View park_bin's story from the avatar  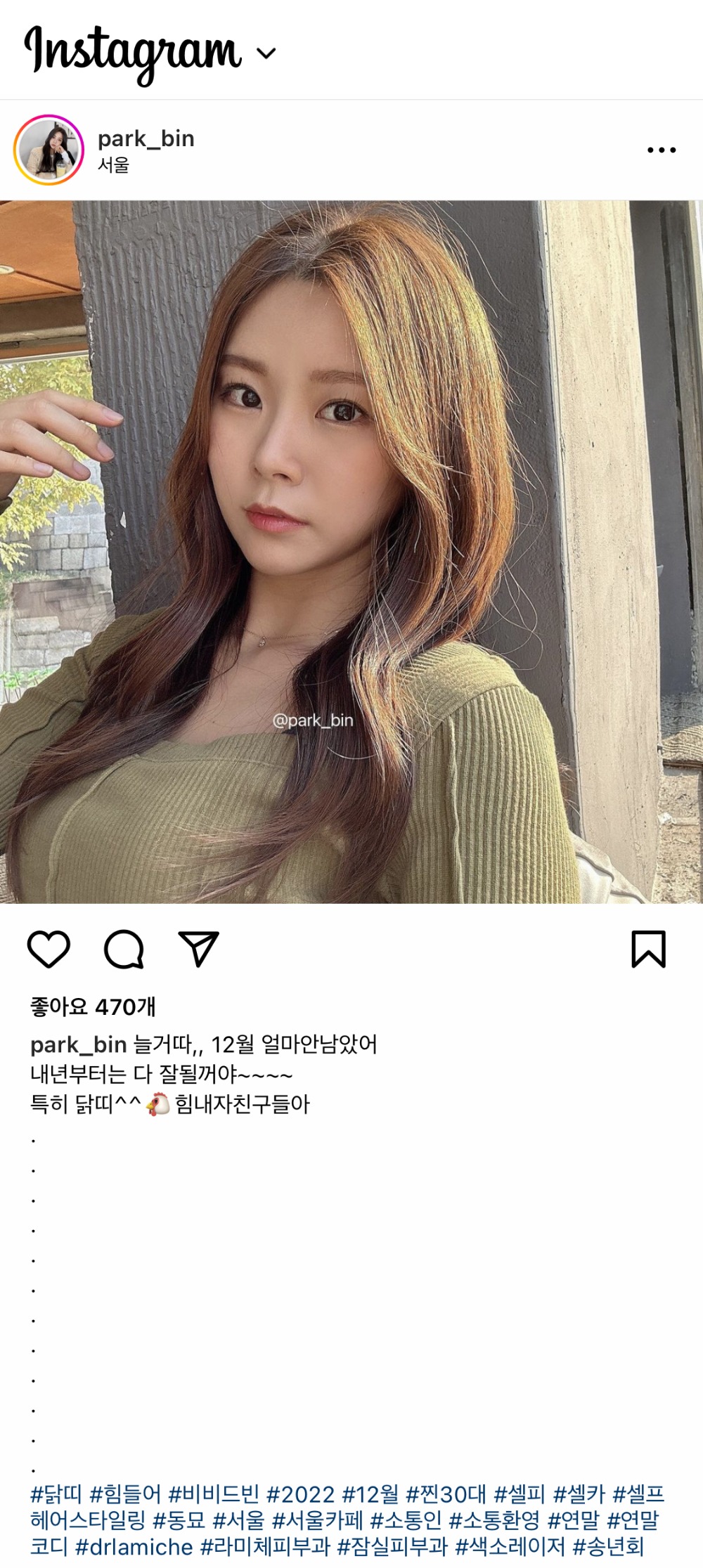49,150
